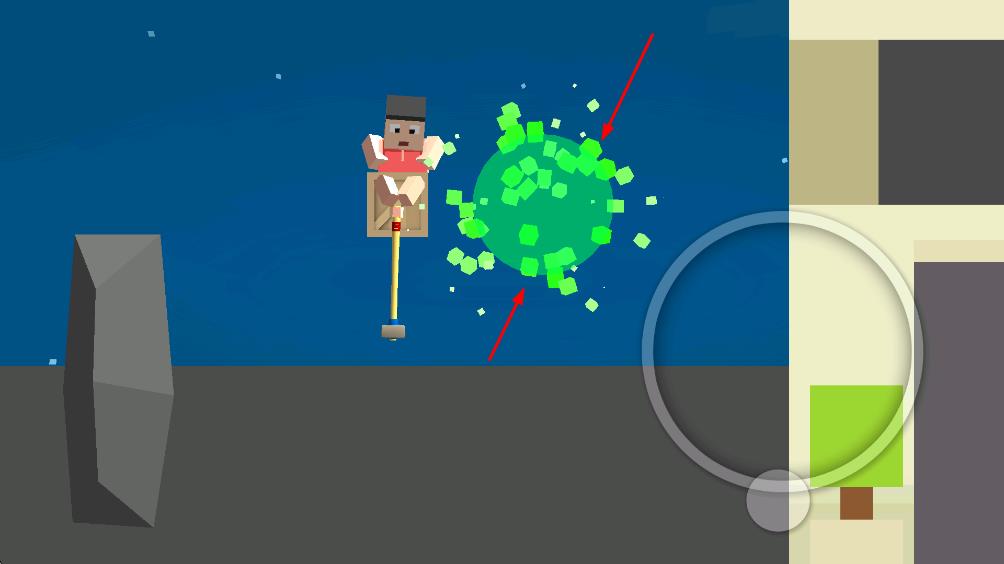Tap the virtual joystick knob
Screen dimensions: 1004x564
777,500
